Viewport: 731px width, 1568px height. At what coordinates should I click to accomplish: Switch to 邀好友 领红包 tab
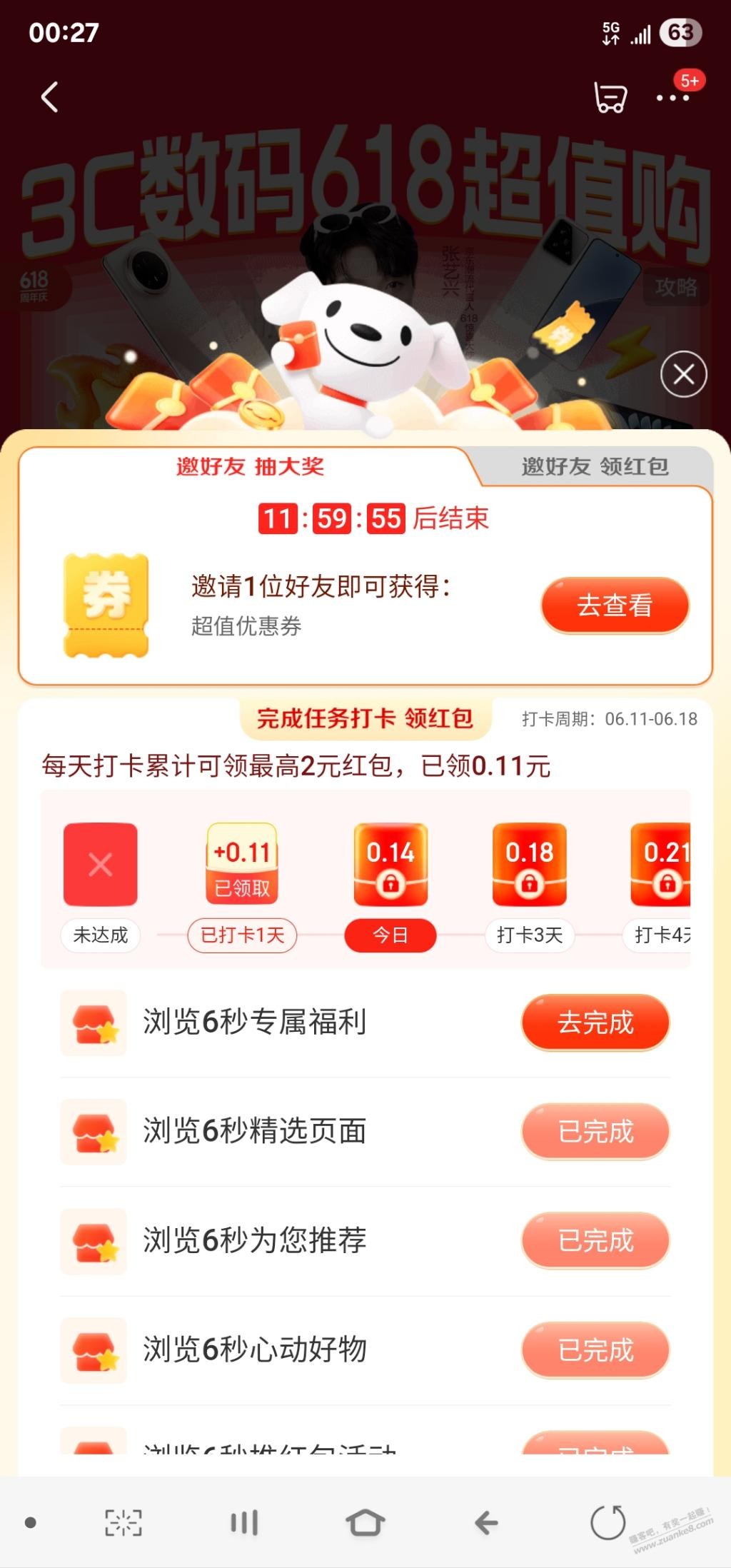(594, 467)
